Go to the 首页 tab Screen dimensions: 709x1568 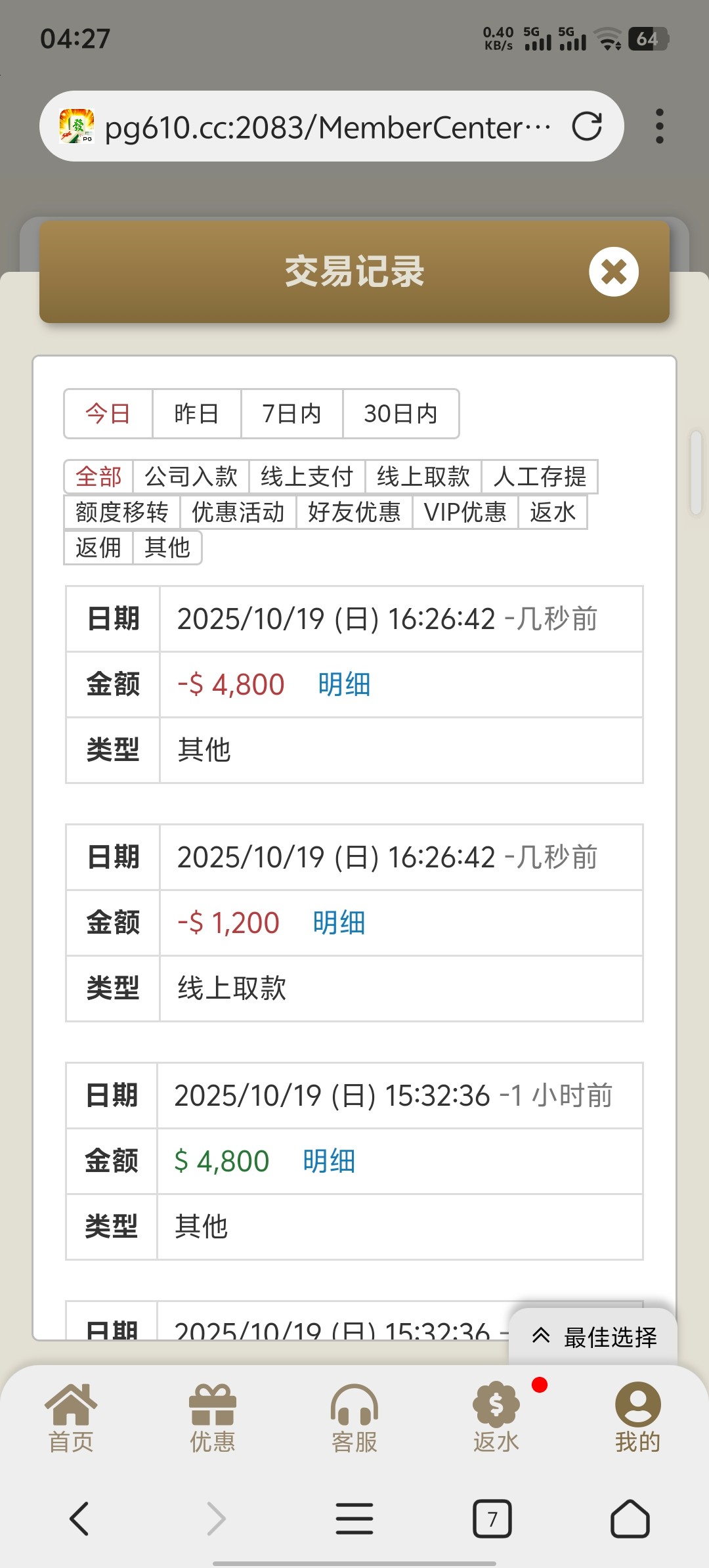coord(71,1418)
